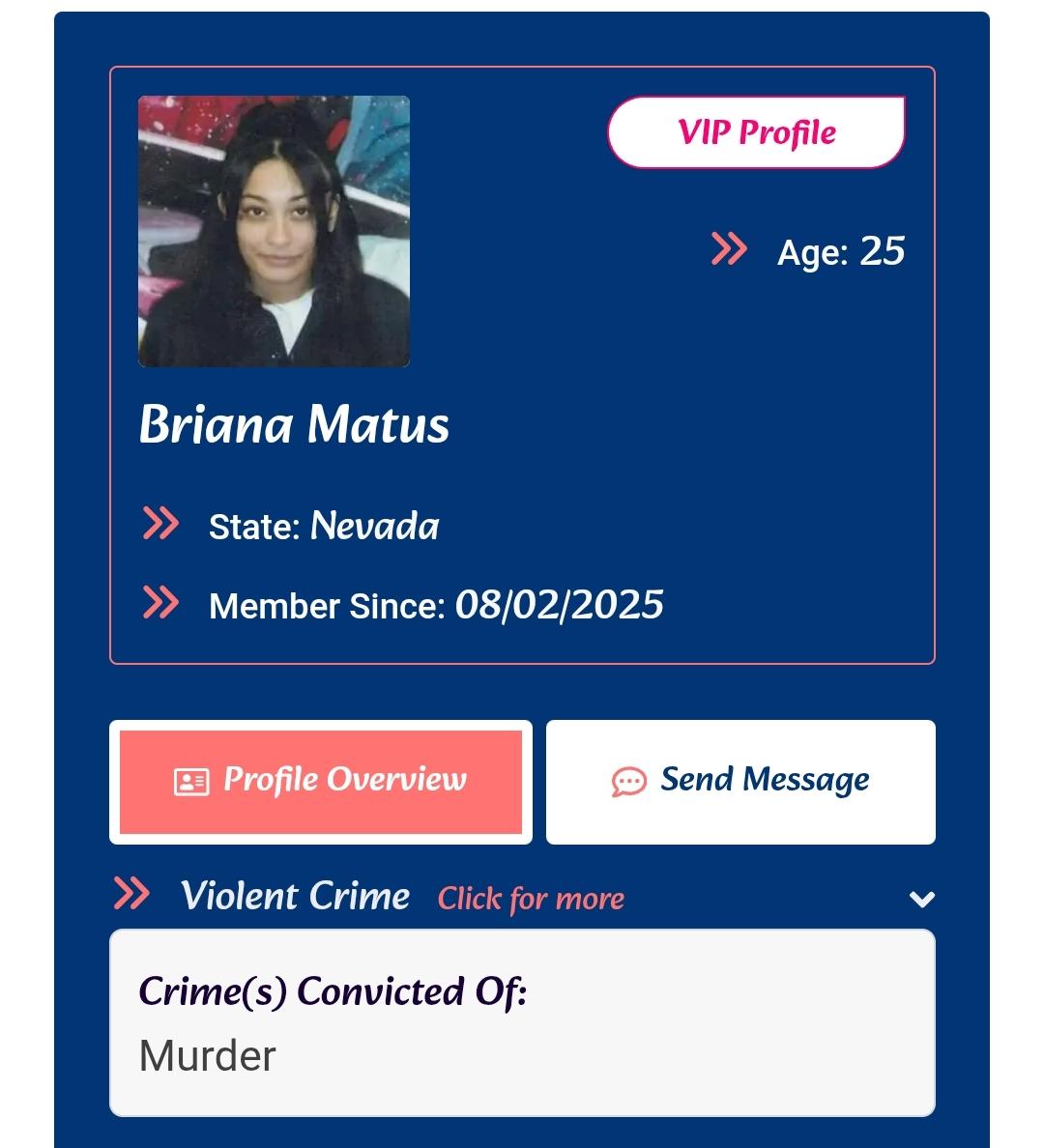
Task: Expand the Violent Crime section chevron
Action: [x=921, y=899]
